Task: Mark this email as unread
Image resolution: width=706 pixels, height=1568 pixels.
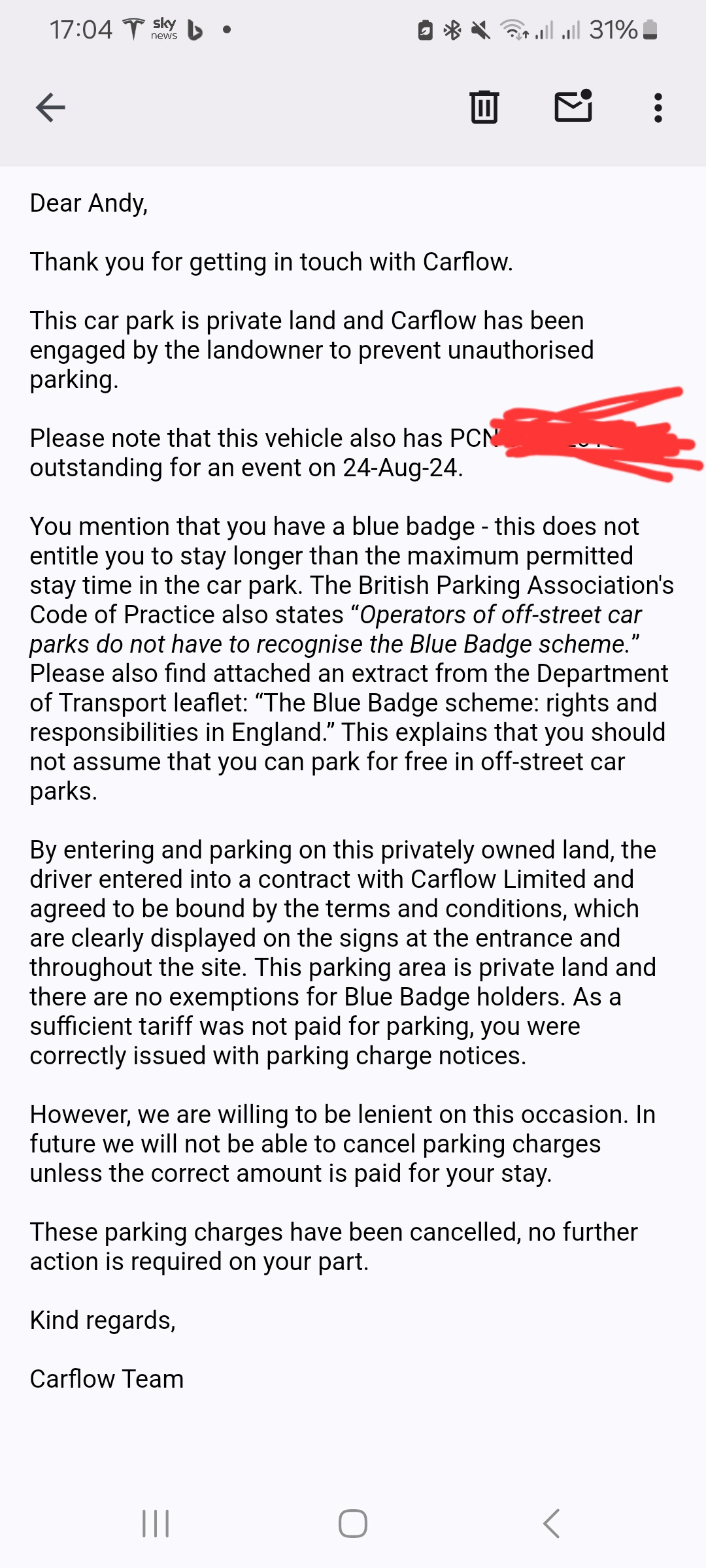Action: pyautogui.click(x=573, y=106)
